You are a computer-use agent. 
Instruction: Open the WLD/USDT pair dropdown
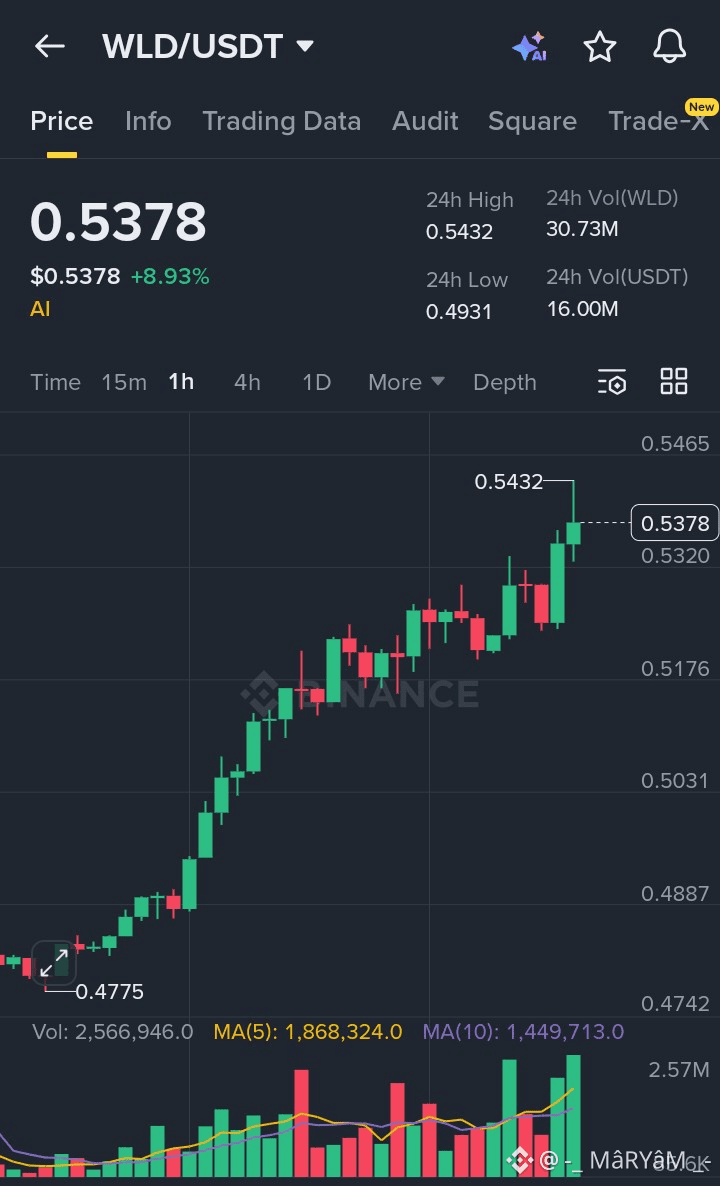[208, 46]
